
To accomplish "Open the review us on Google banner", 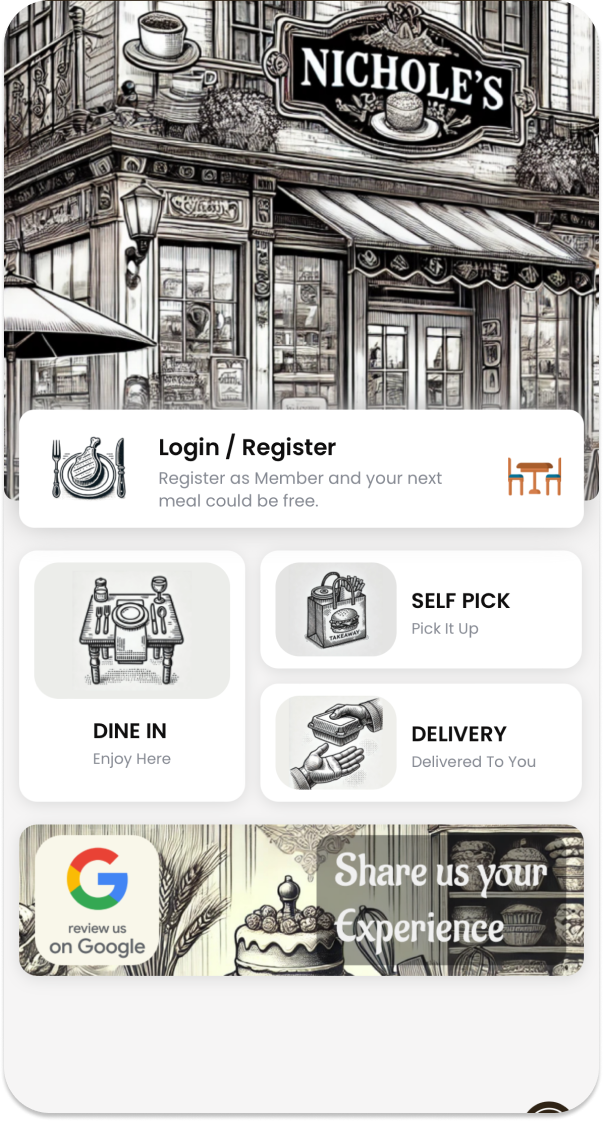I will [x=300, y=899].
